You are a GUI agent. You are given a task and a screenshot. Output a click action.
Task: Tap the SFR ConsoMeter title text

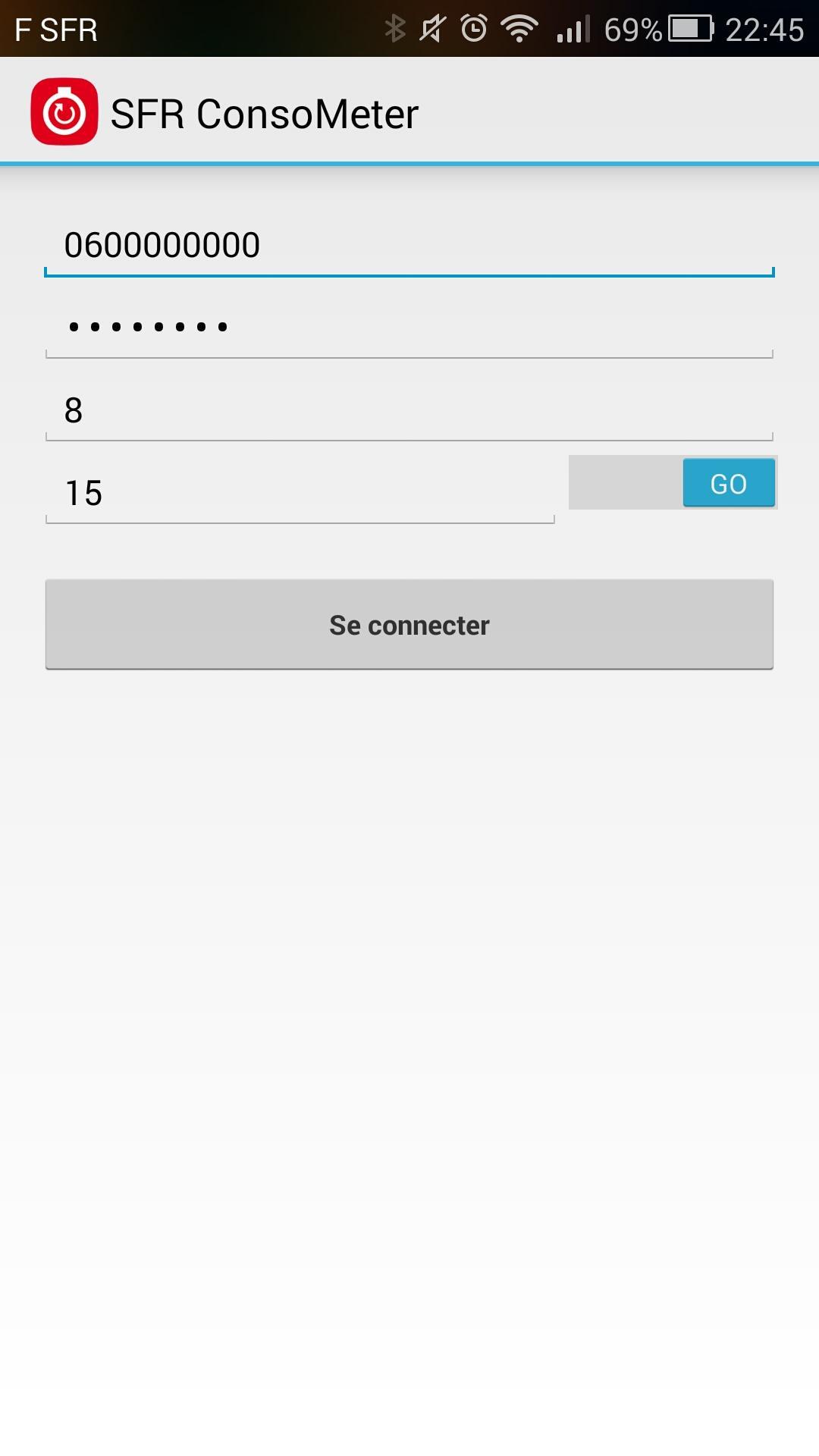265,112
